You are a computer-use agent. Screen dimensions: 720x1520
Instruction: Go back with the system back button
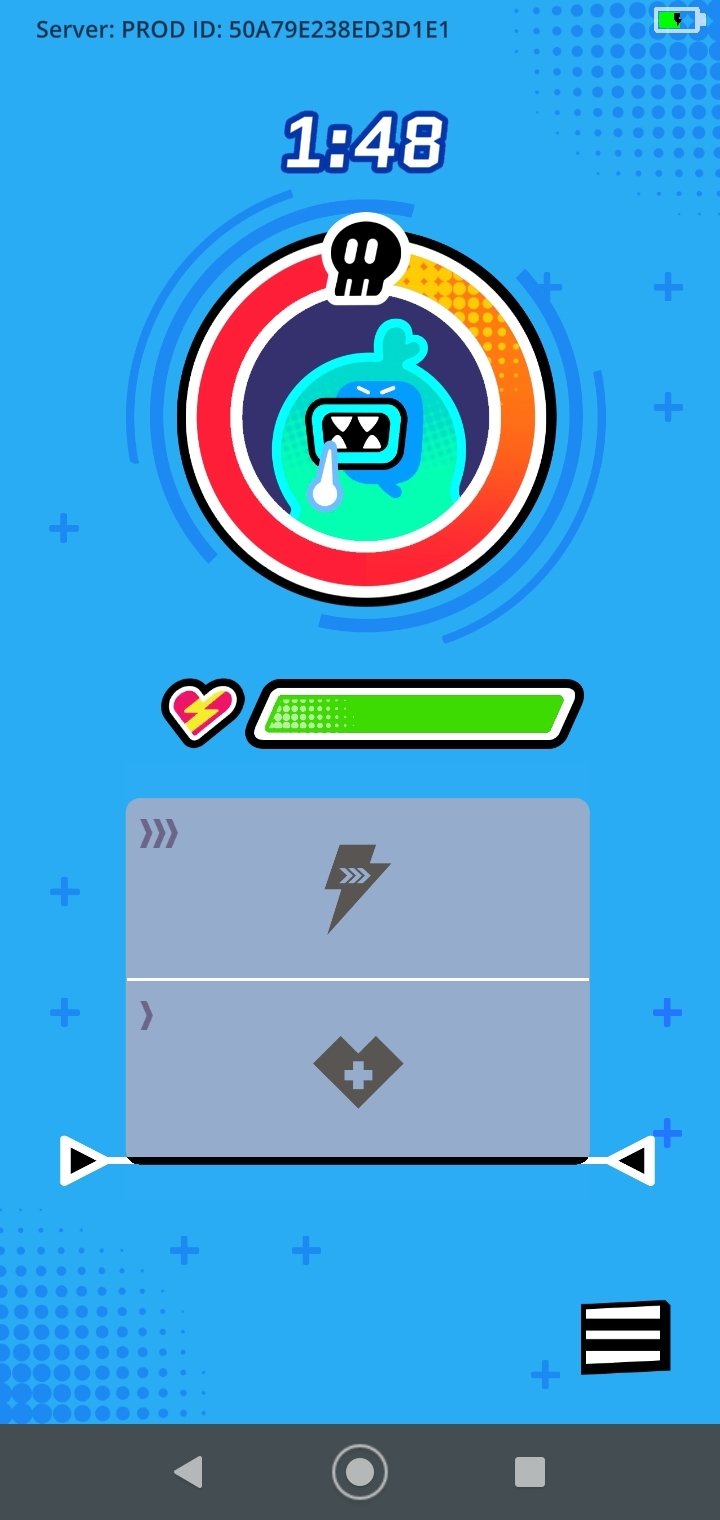[x=188, y=1472]
